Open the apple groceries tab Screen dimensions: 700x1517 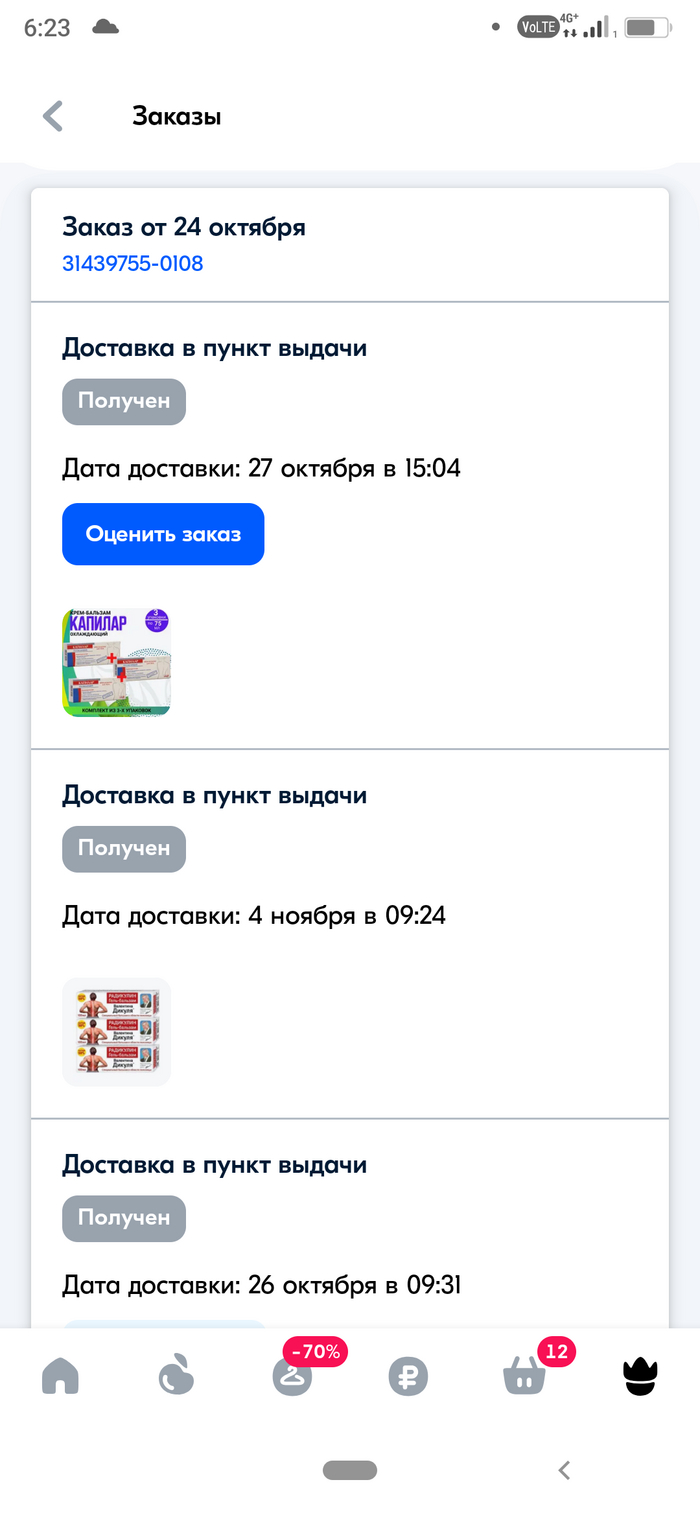[x=177, y=1377]
